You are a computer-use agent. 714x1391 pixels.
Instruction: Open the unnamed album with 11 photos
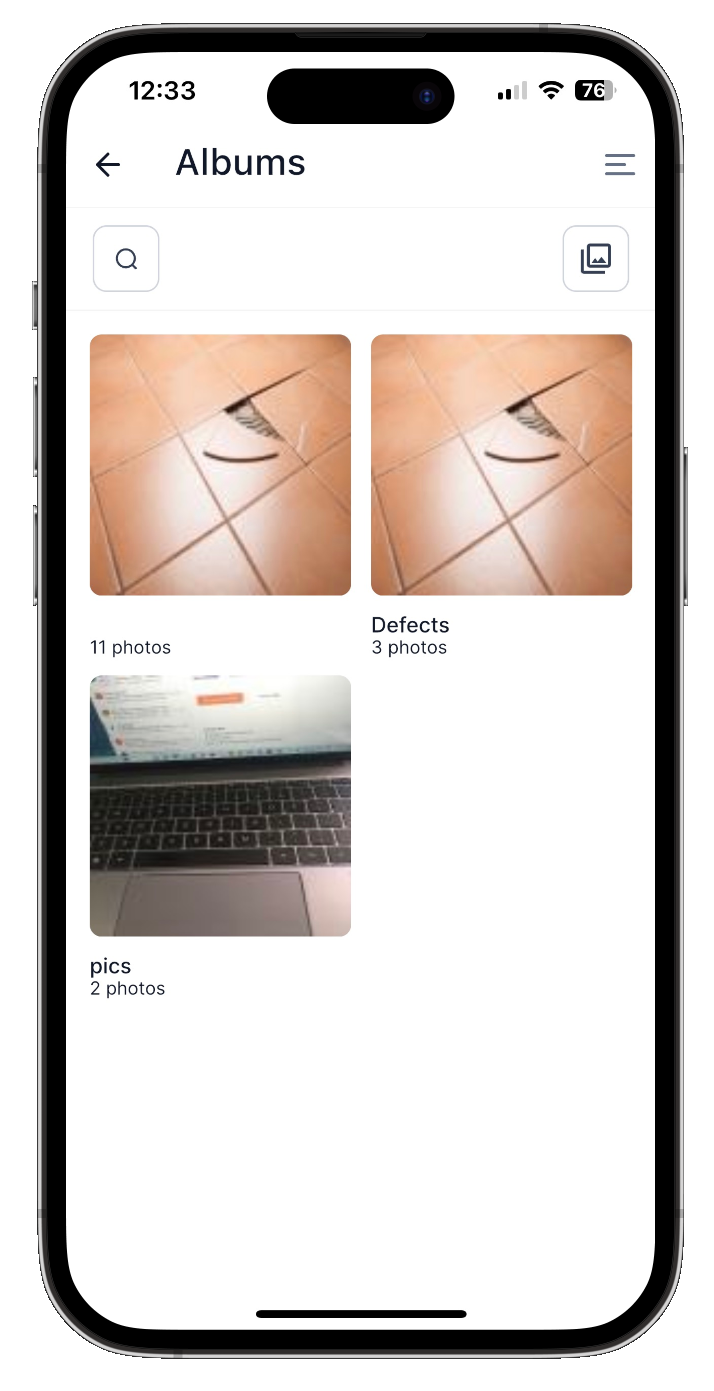pos(220,465)
